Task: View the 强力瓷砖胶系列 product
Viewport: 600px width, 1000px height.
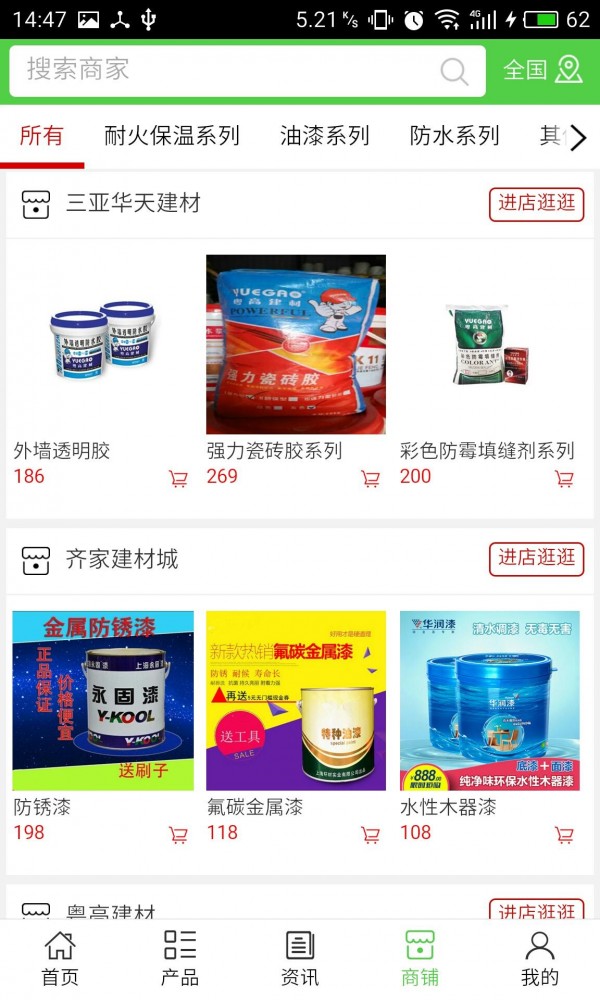Action: pos(296,344)
